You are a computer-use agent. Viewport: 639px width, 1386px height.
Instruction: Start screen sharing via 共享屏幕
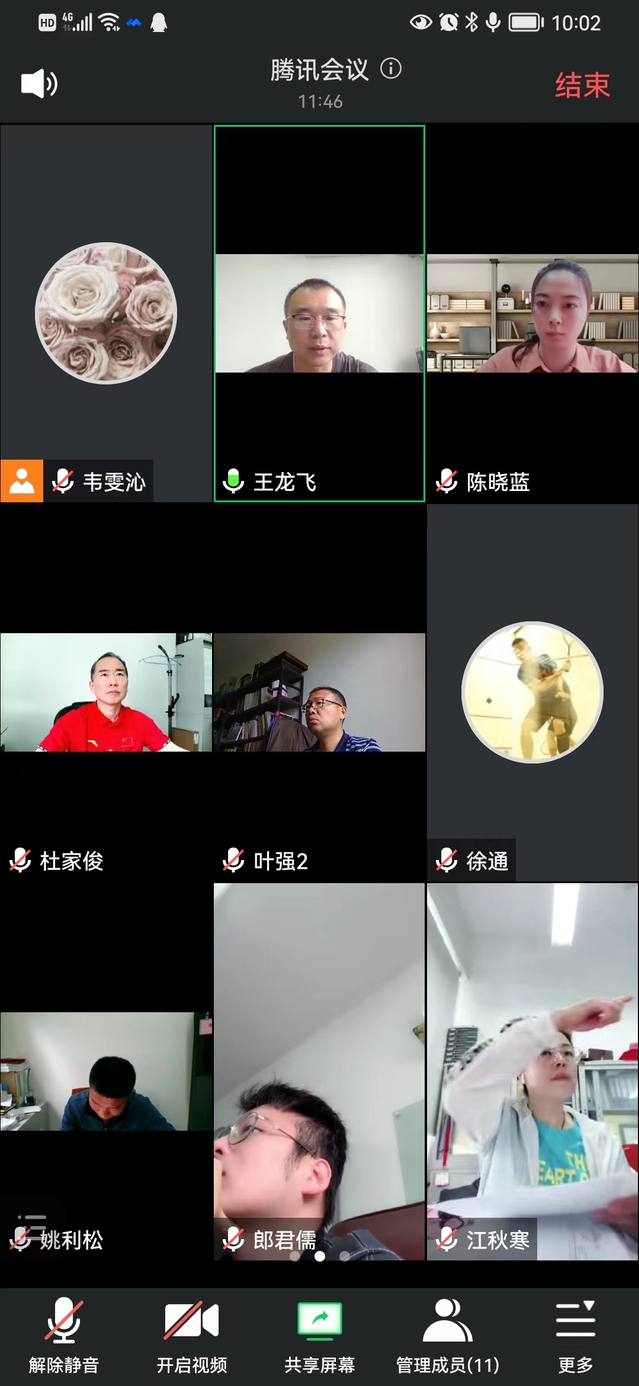click(319, 1334)
